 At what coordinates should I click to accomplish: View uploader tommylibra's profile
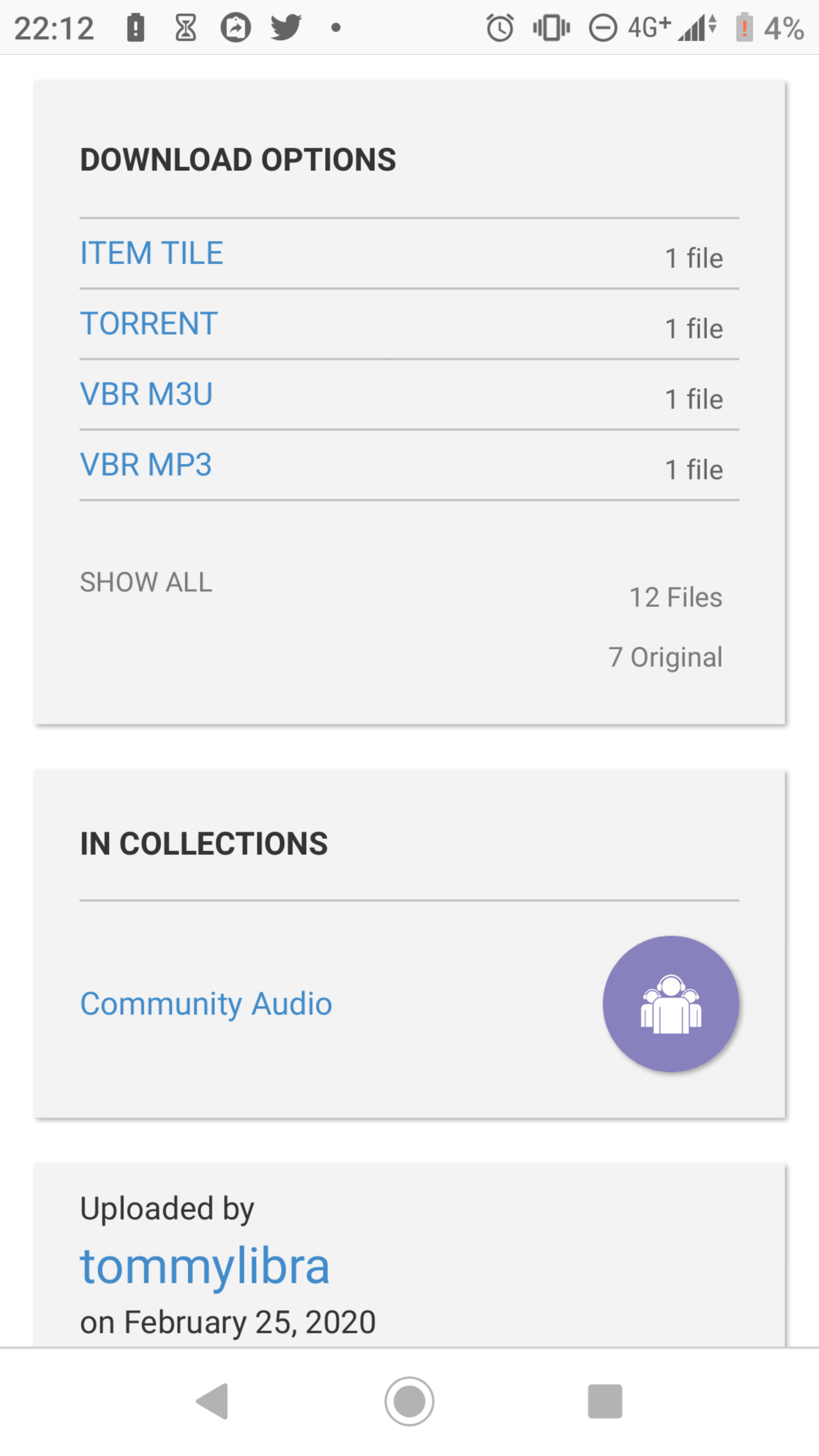point(205,1266)
